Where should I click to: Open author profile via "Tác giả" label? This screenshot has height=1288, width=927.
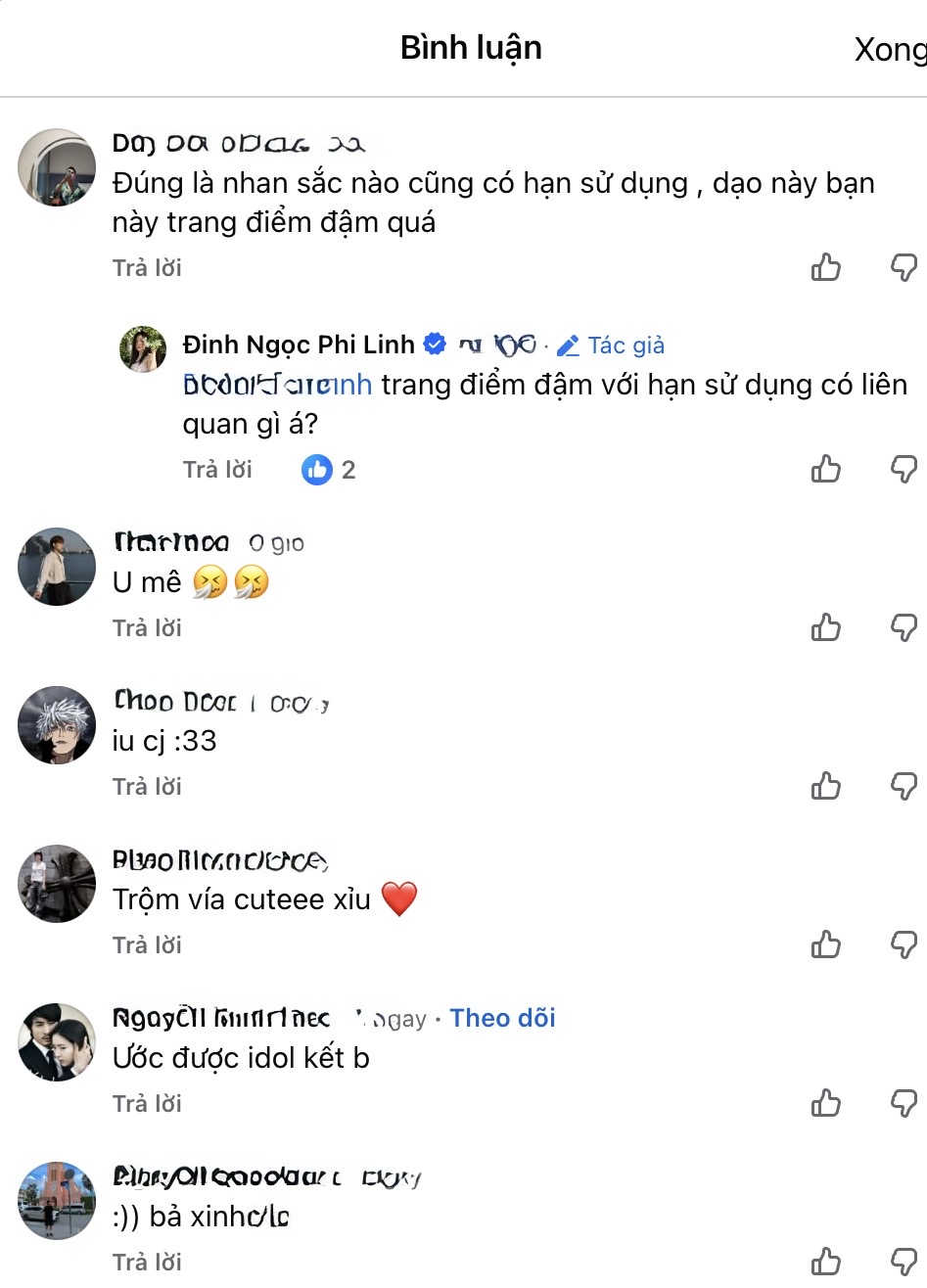624,345
